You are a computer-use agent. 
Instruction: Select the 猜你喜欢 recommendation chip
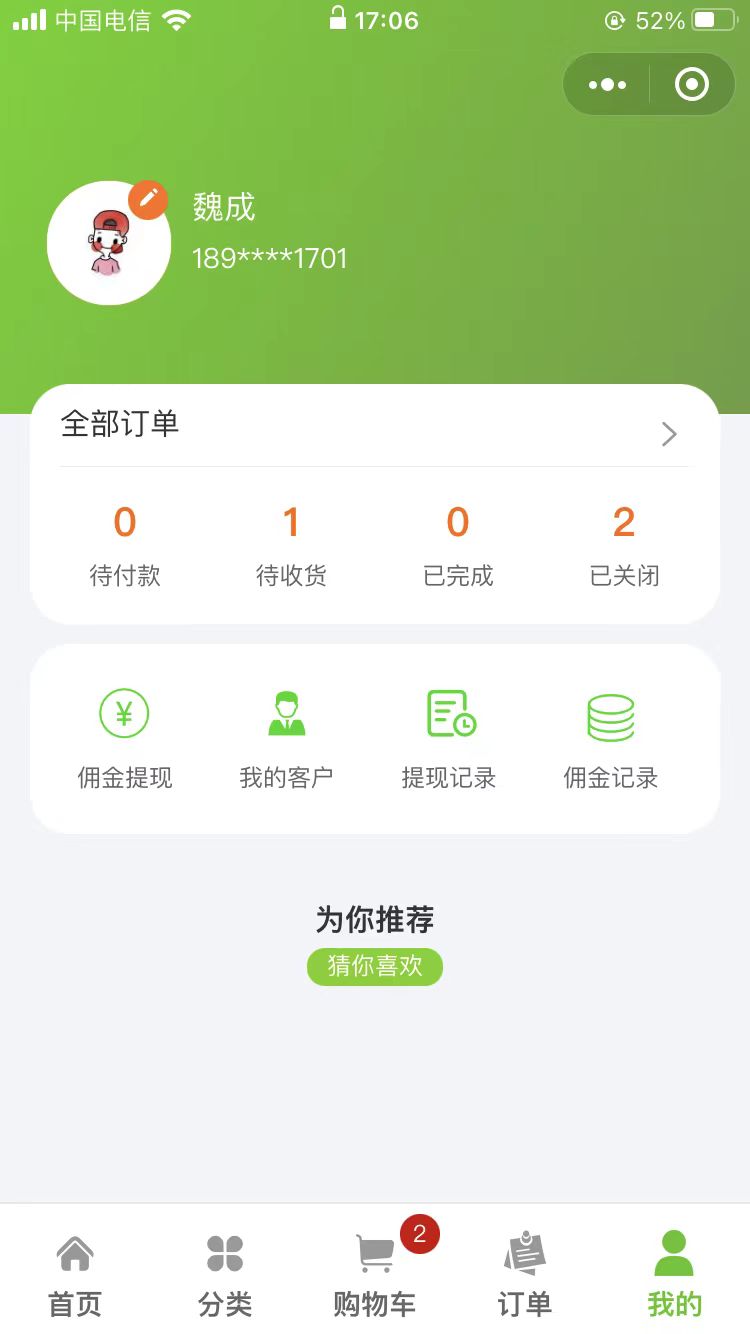coord(375,966)
